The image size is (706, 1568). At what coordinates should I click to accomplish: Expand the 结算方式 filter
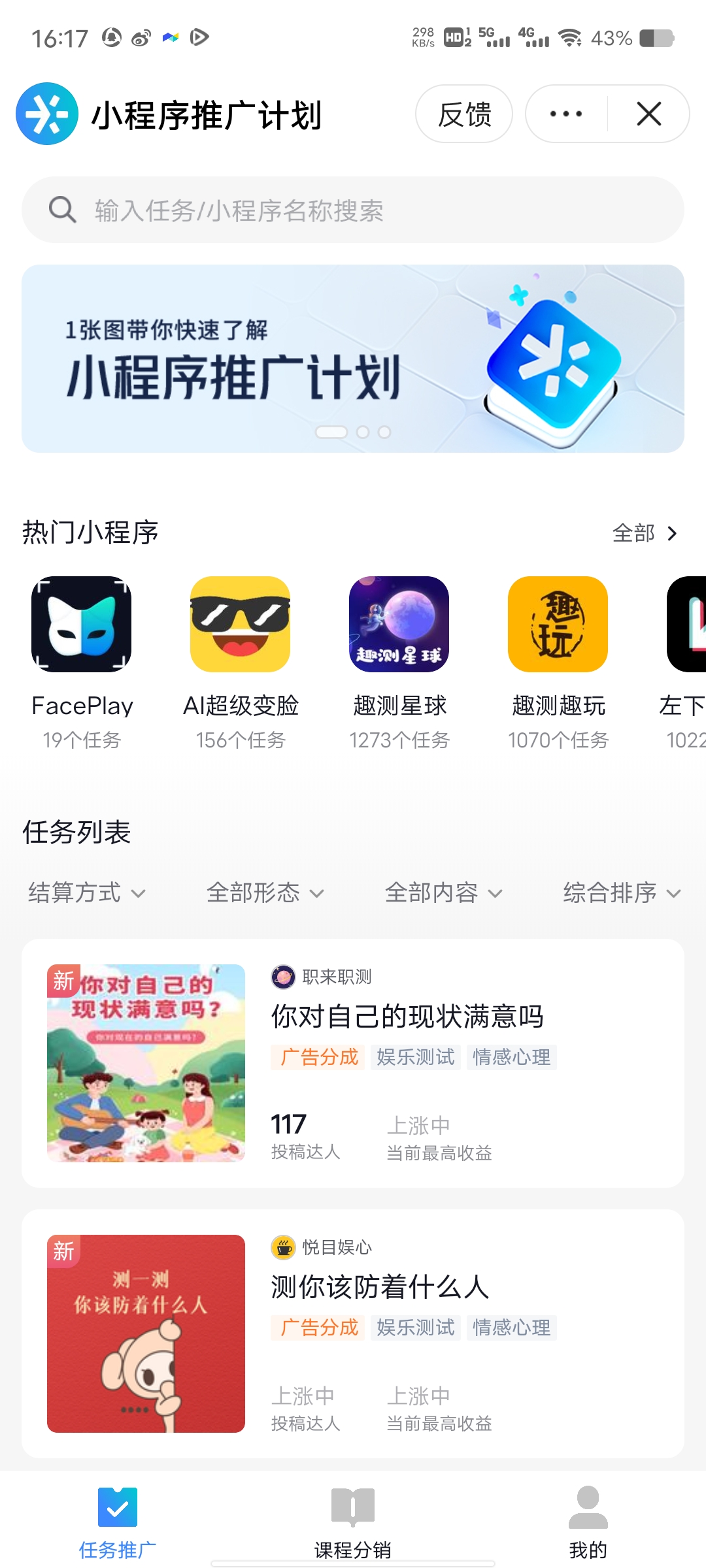coord(86,892)
